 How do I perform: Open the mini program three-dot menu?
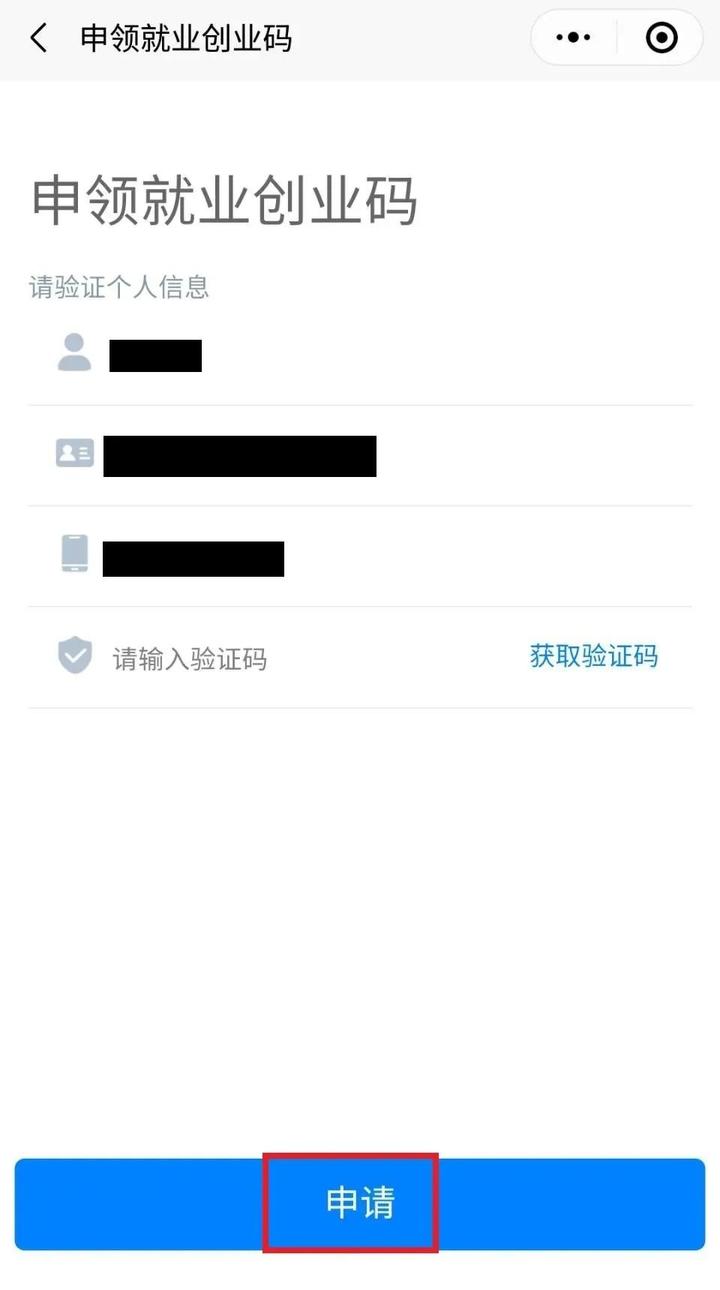pyautogui.click(x=573, y=38)
